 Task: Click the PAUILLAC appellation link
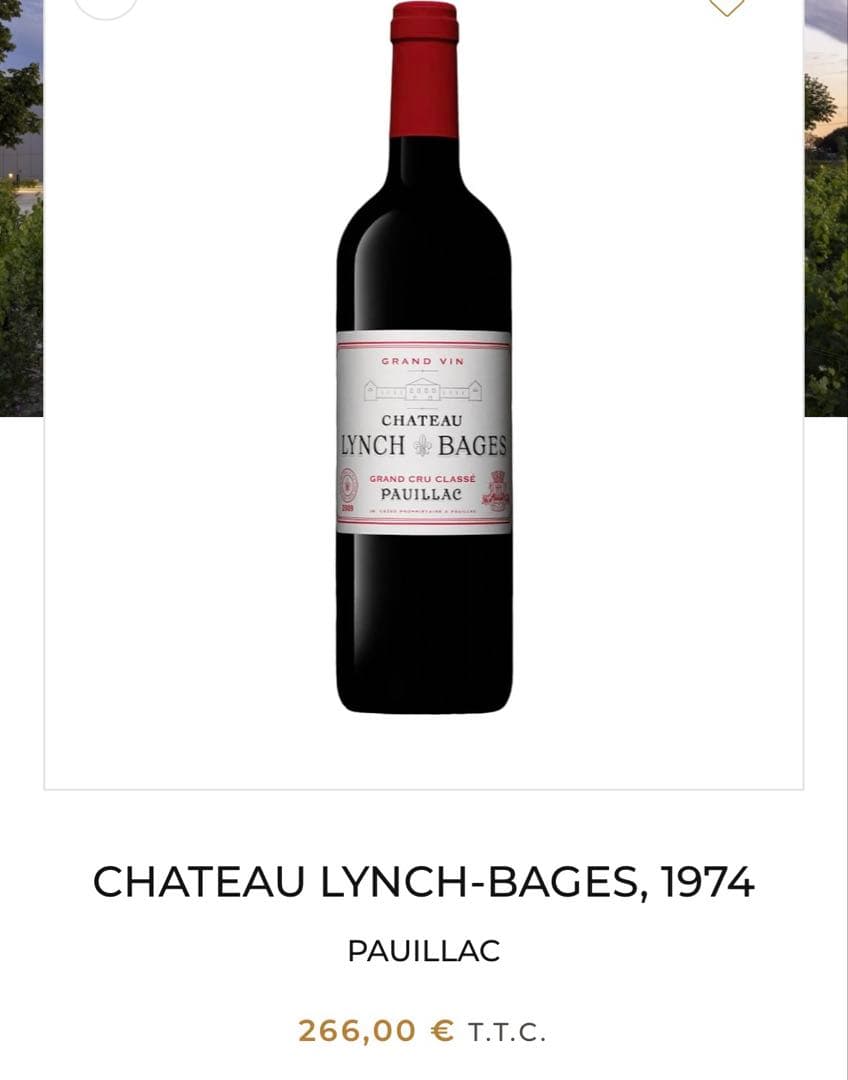point(424,950)
